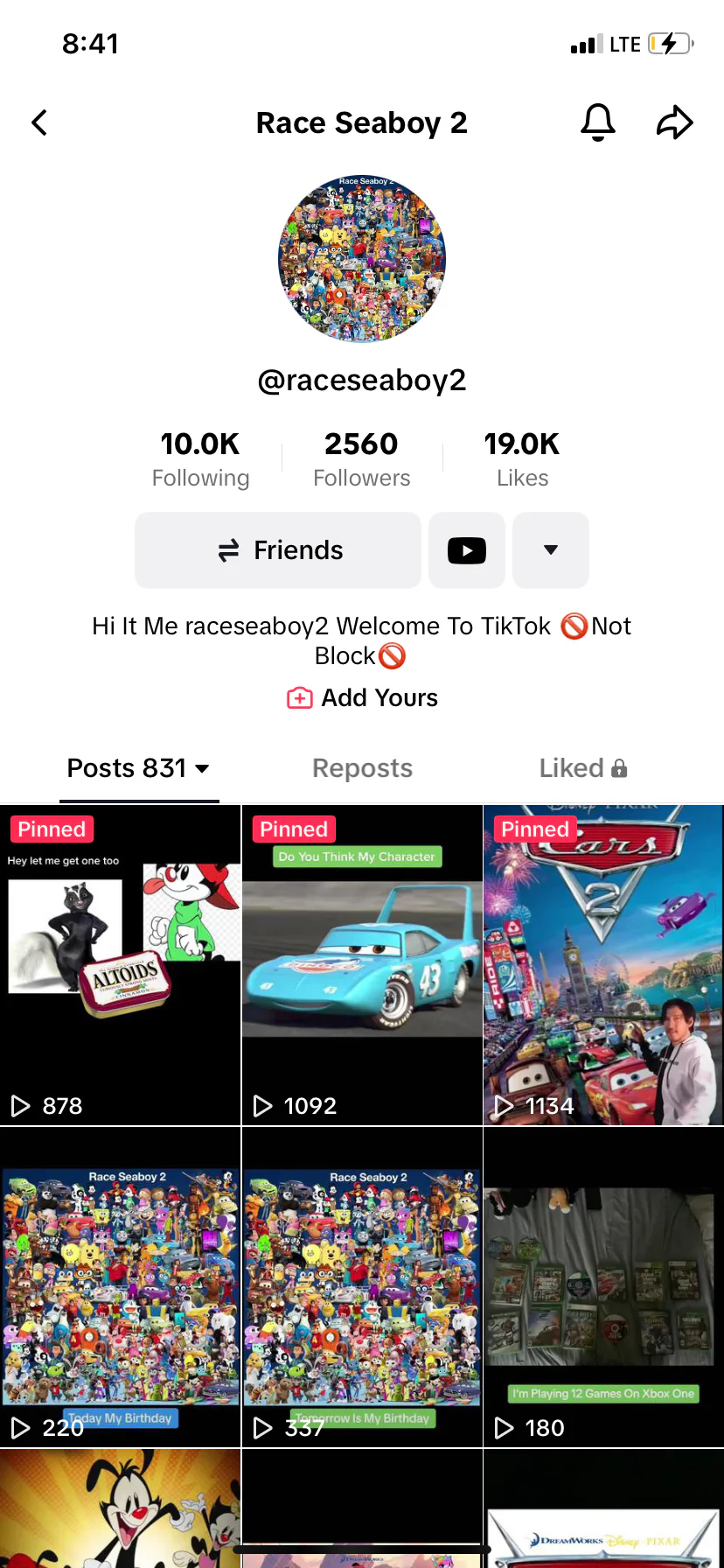
Task: Open pinned Altoids video with 878 views
Action: tap(120, 965)
